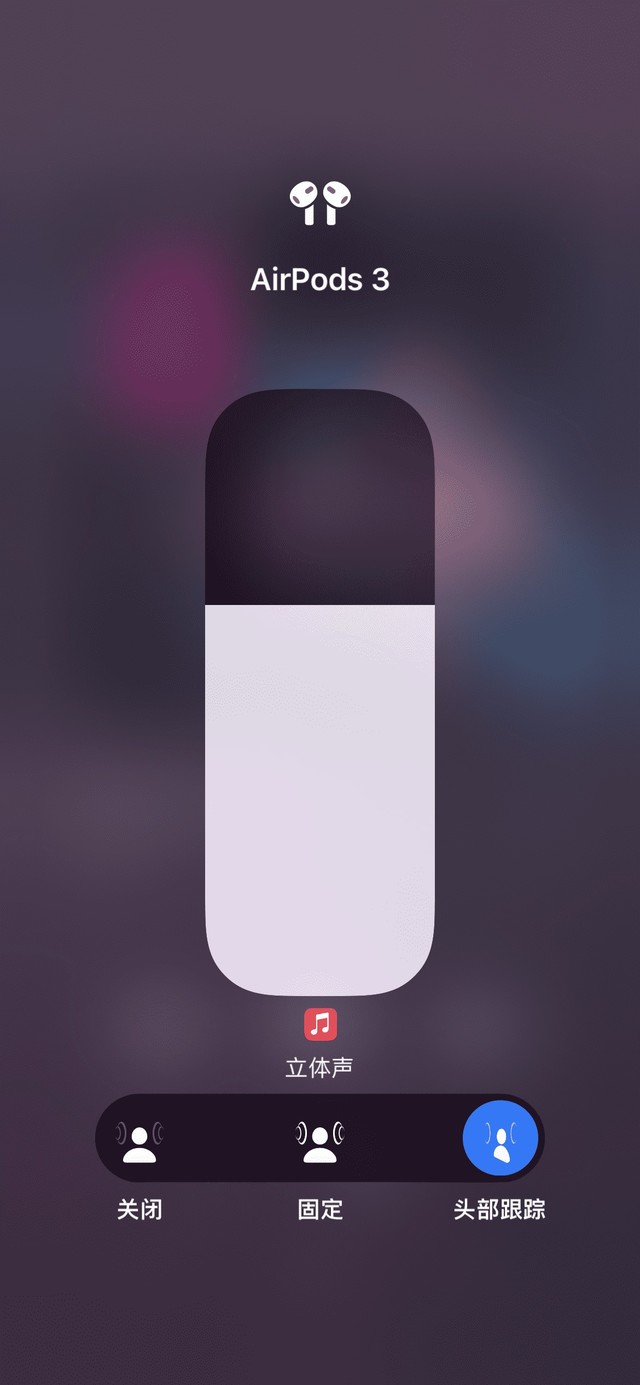640x1385 pixels.
Task: Turn spatial audio off with 关闭
Action: (x=140, y=1138)
